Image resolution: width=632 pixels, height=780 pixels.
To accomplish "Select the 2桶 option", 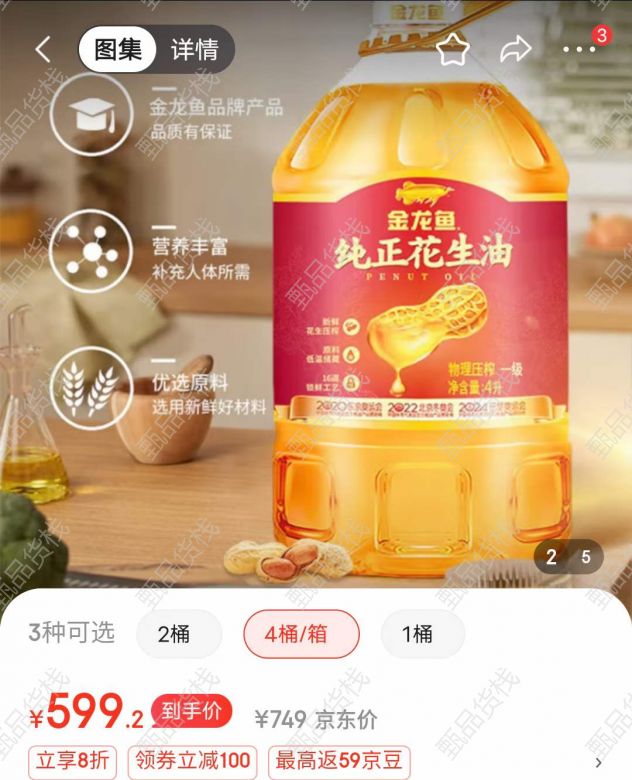I will click(x=179, y=634).
